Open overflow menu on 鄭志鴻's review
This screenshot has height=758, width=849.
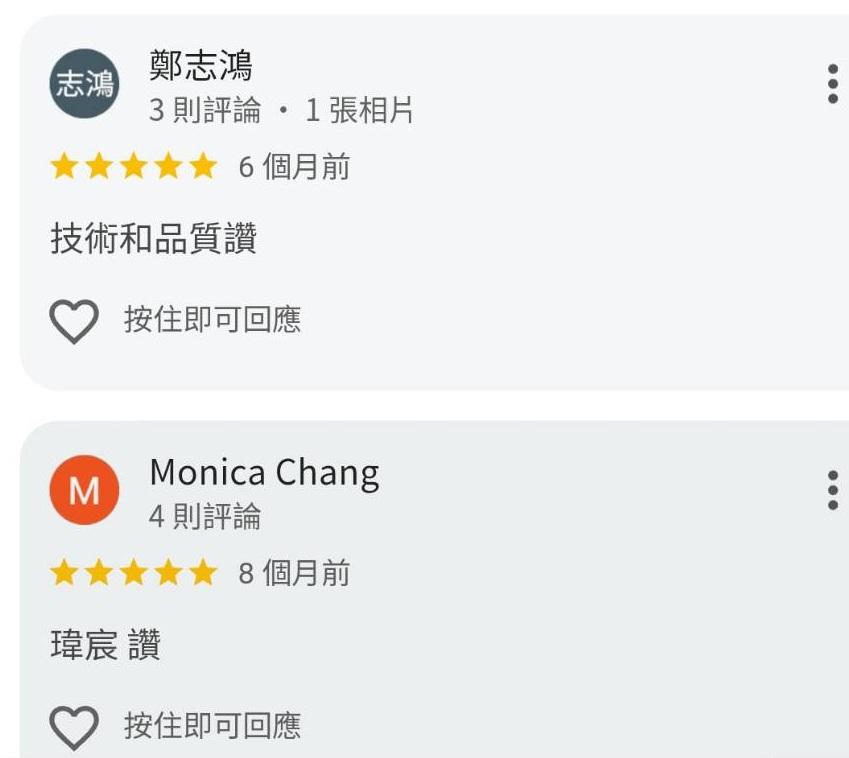click(833, 84)
